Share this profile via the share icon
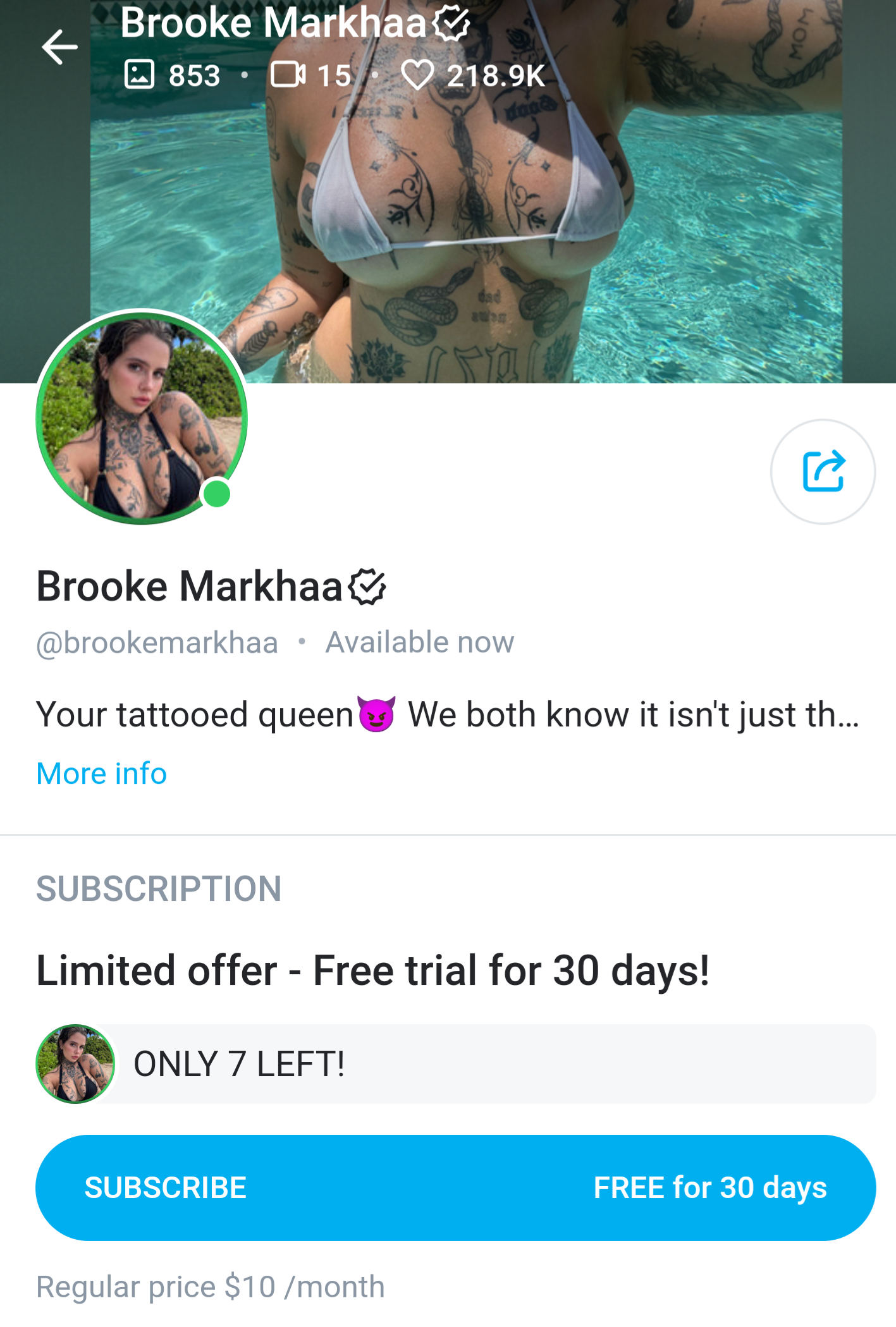This screenshot has height=1327, width=896. tap(822, 472)
